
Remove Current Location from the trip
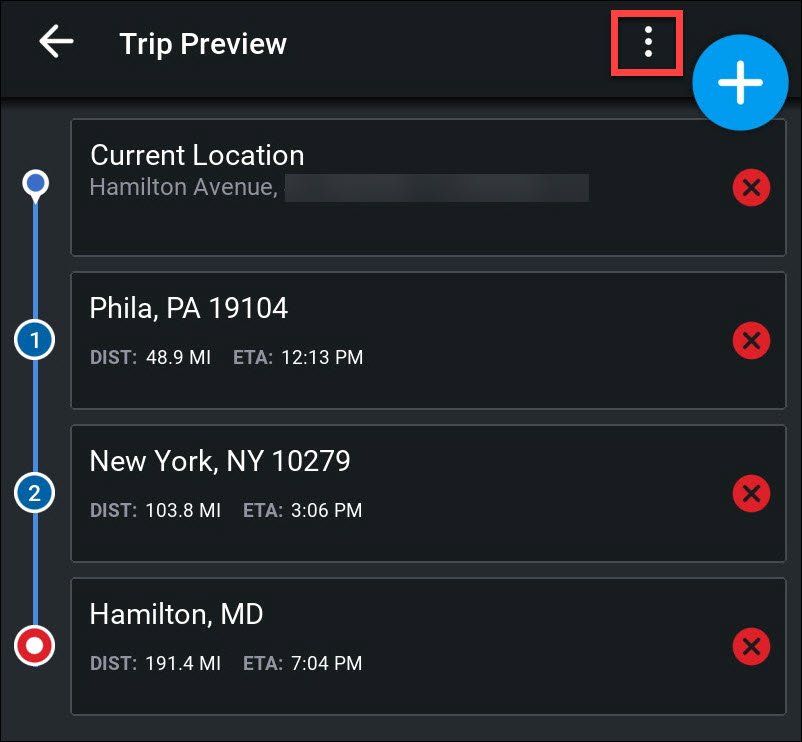752,187
